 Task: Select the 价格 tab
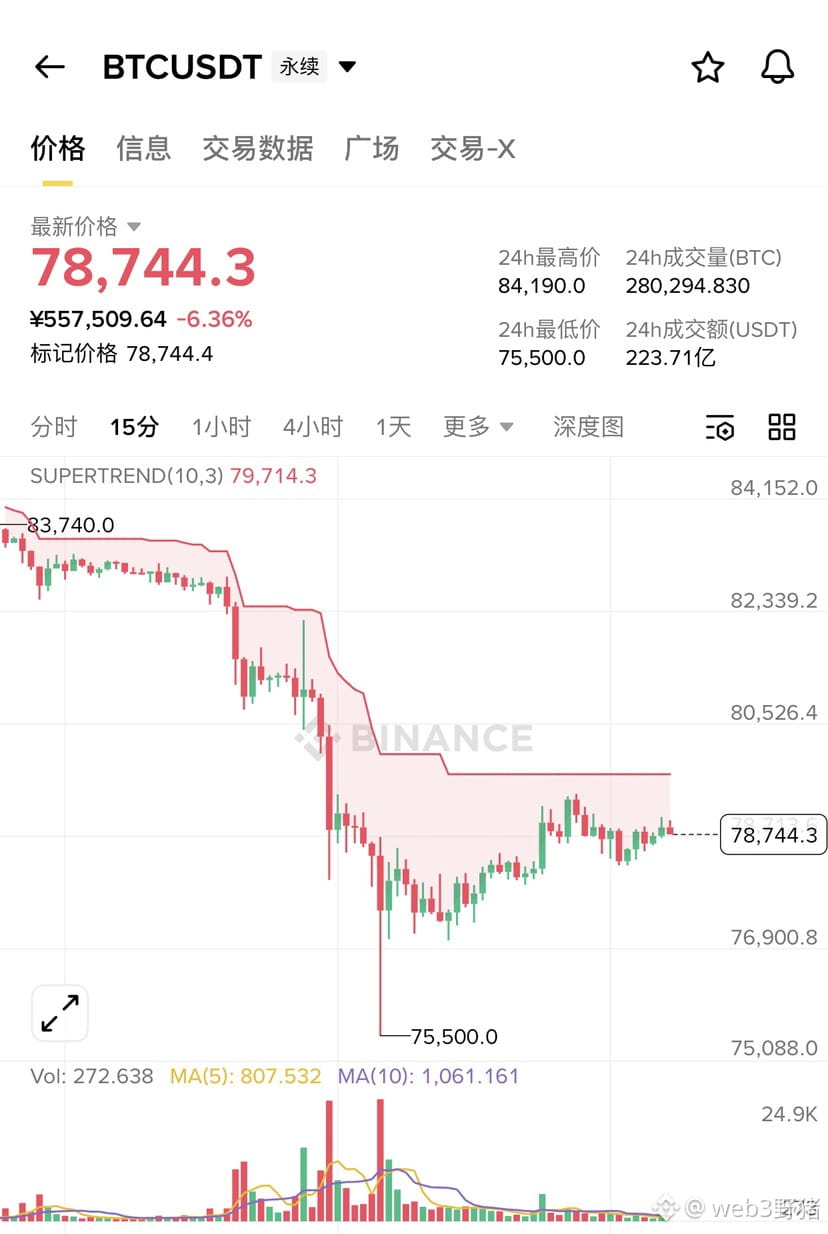[x=58, y=149]
